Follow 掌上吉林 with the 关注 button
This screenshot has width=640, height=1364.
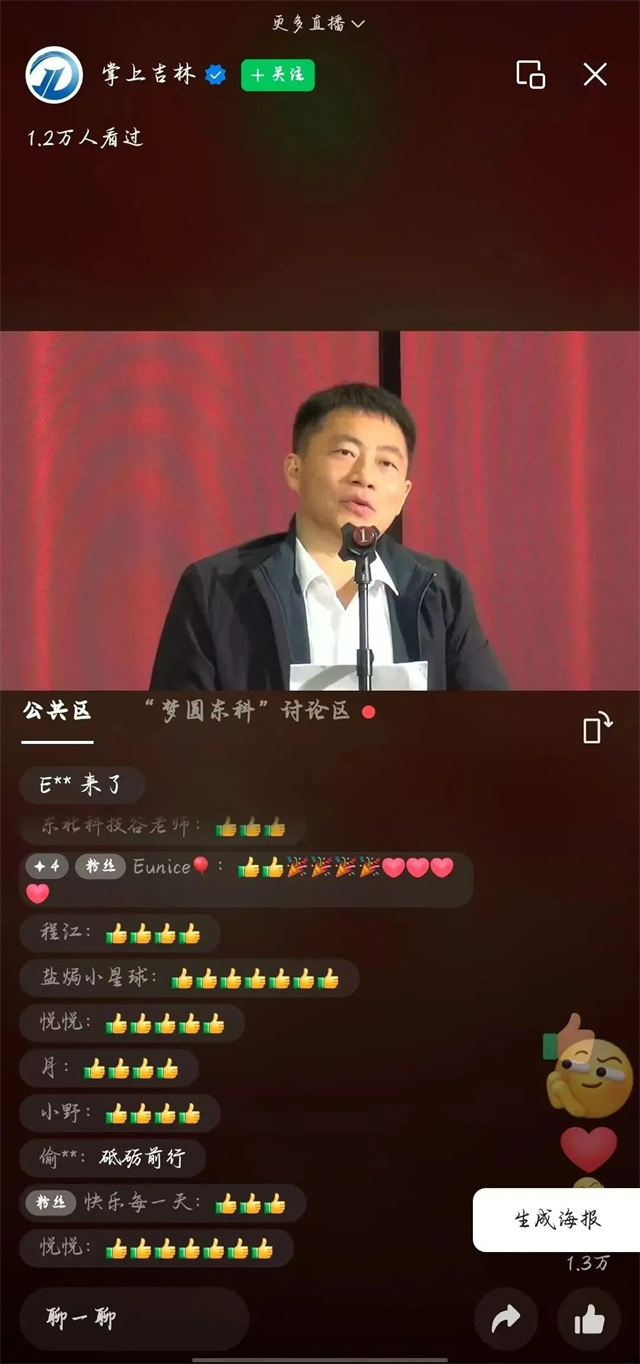coord(278,75)
